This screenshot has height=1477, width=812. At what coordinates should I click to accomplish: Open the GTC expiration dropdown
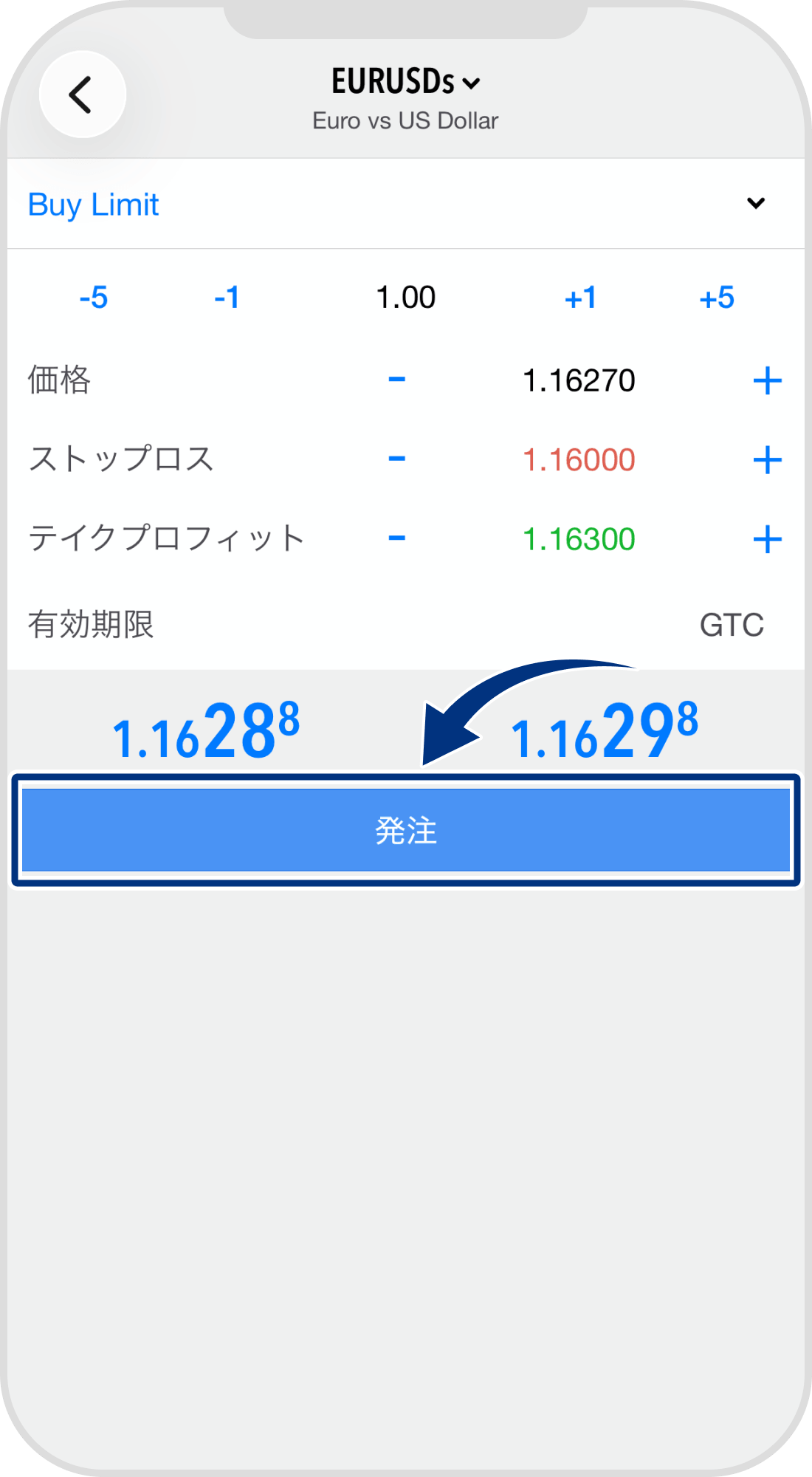coord(733,624)
